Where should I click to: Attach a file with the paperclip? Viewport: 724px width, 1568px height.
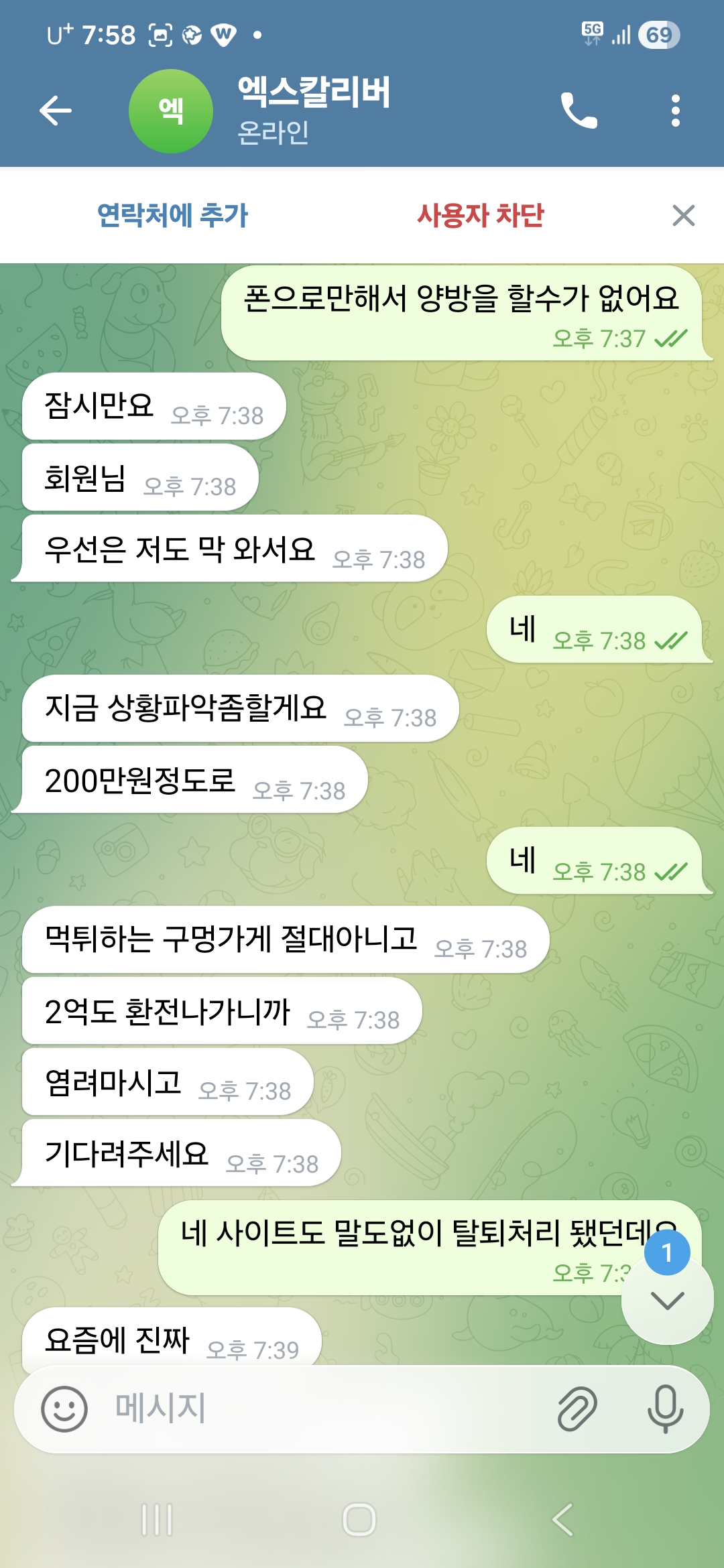[x=577, y=1409]
